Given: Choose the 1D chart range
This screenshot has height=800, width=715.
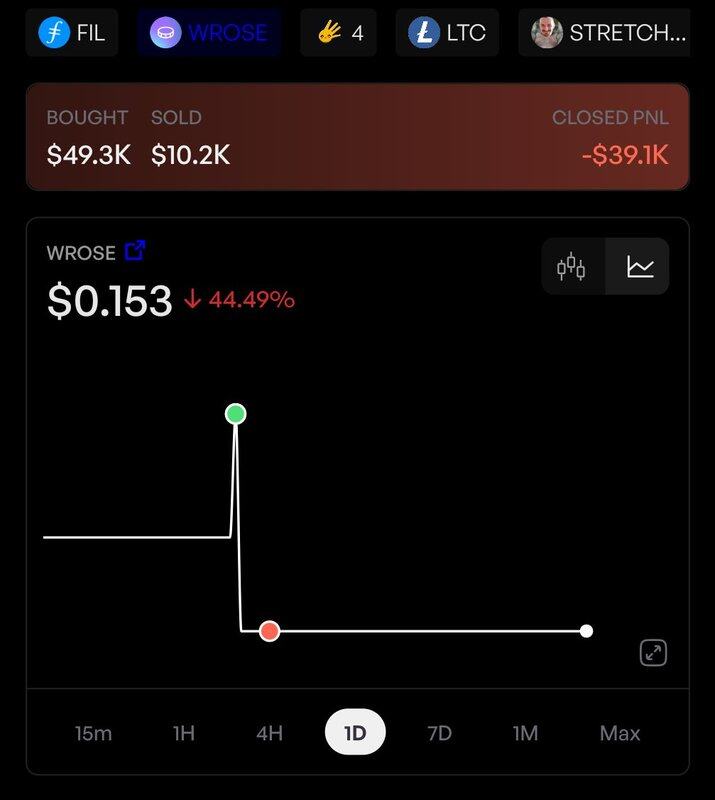Looking at the screenshot, I should click(x=355, y=733).
